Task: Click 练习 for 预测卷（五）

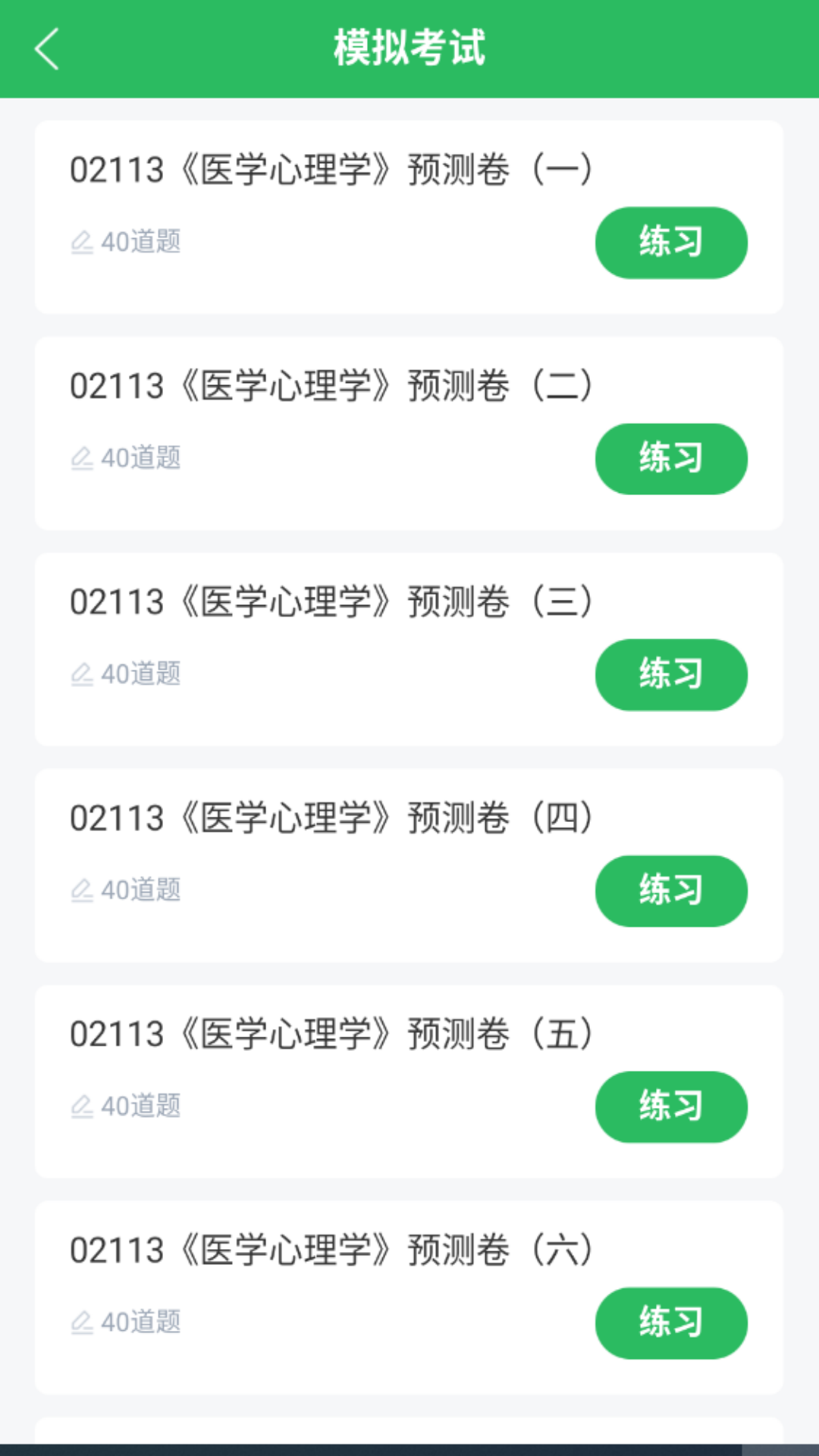Action: pyautogui.click(x=671, y=1106)
